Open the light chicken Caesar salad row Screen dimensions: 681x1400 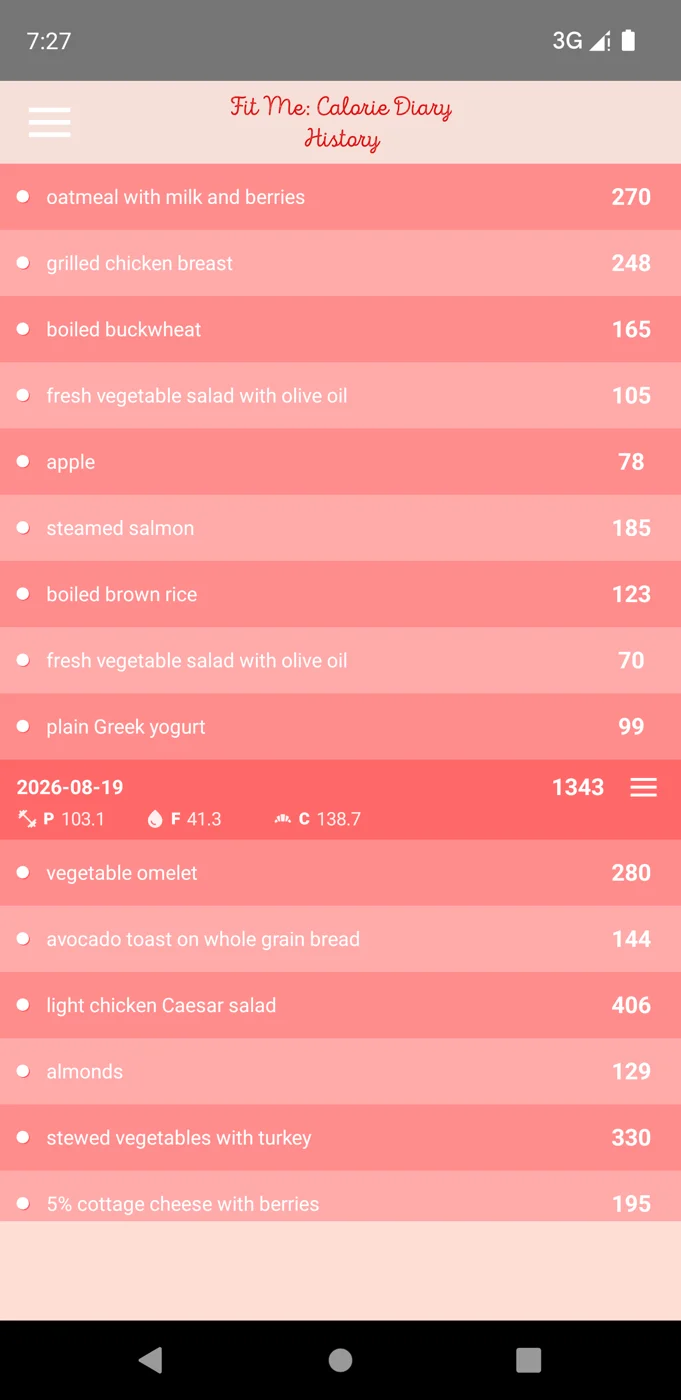coord(340,1005)
